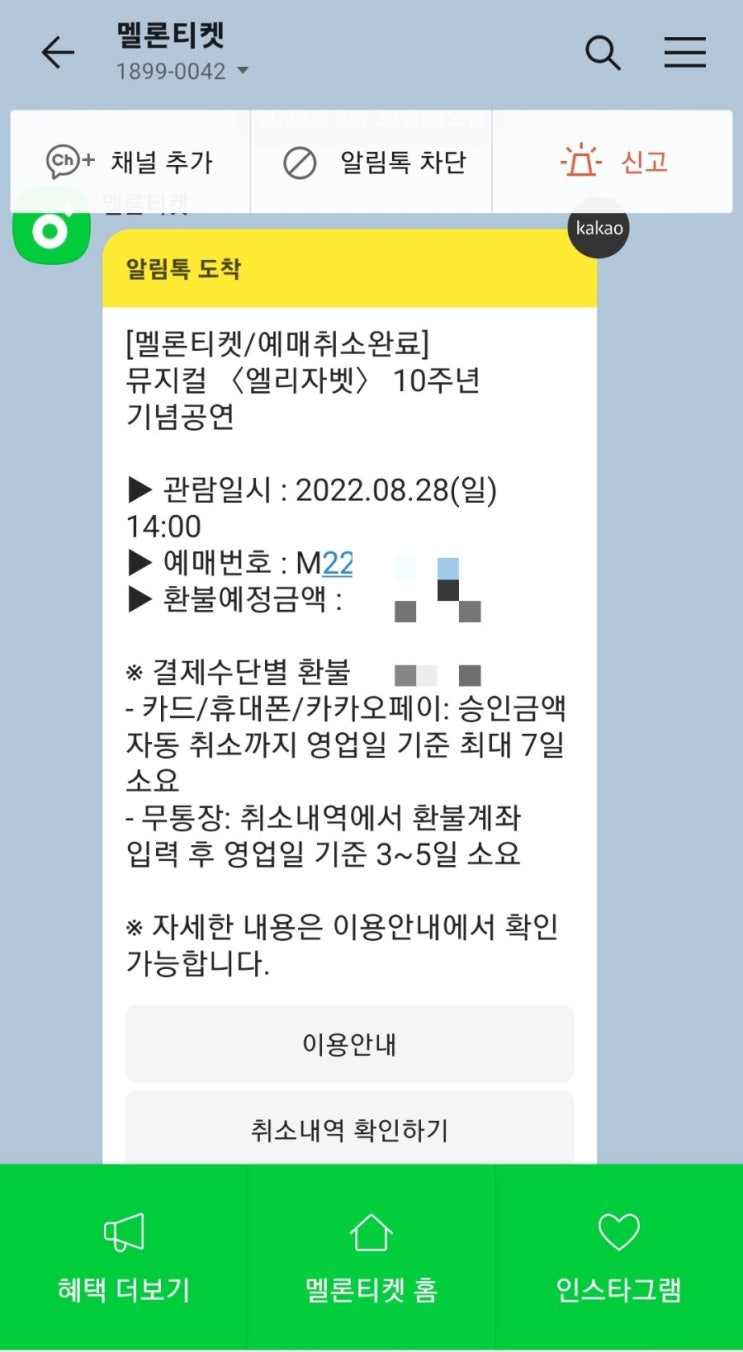This screenshot has width=743, height=1352.
Task: Tap the green 멜론티켓 profile avatar
Action: (x=51, y=226)
